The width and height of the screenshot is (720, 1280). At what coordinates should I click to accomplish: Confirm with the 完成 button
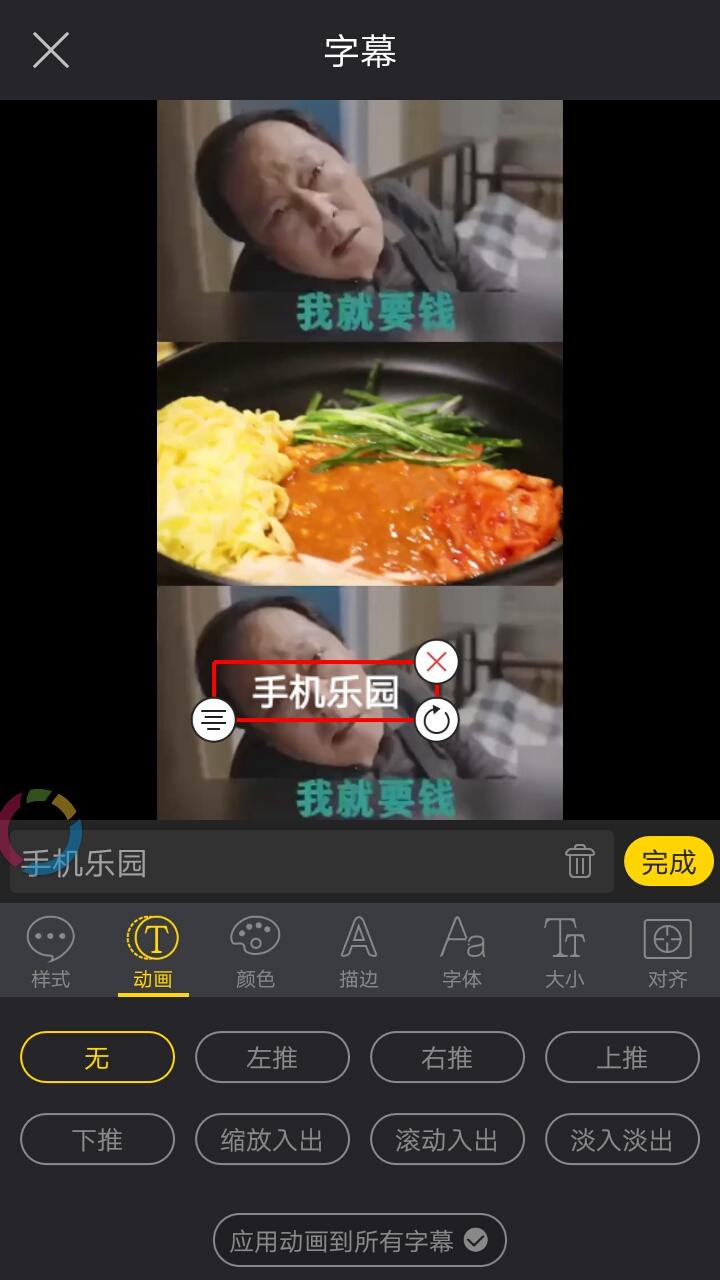[668, 862]
